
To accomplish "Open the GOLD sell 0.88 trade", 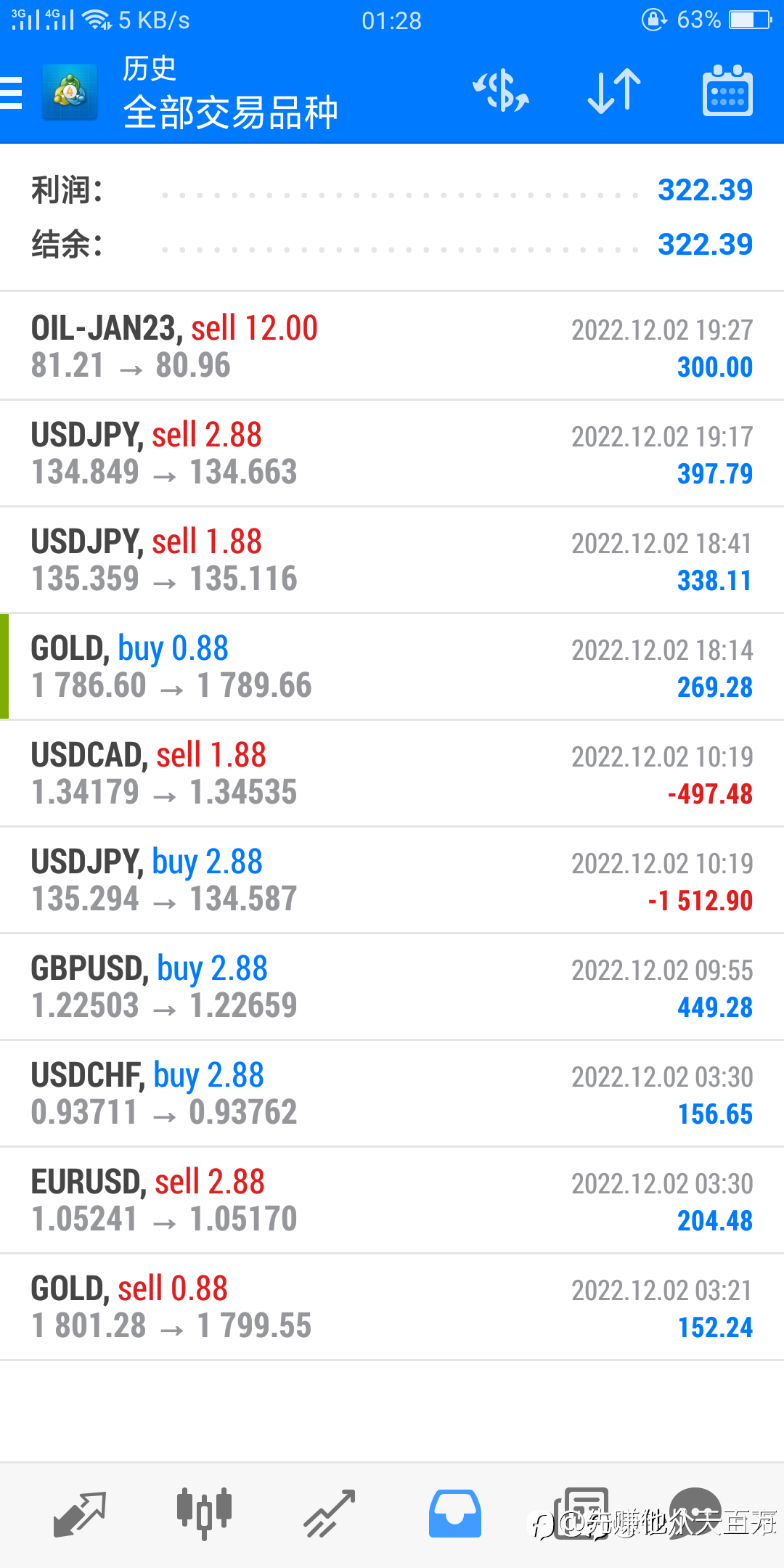I will (x=392, y=1307).
